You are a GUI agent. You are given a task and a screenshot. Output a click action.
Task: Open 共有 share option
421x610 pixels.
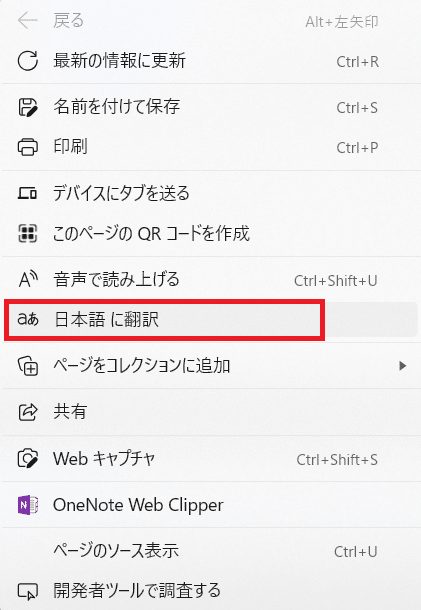click(x=210, y=412)
